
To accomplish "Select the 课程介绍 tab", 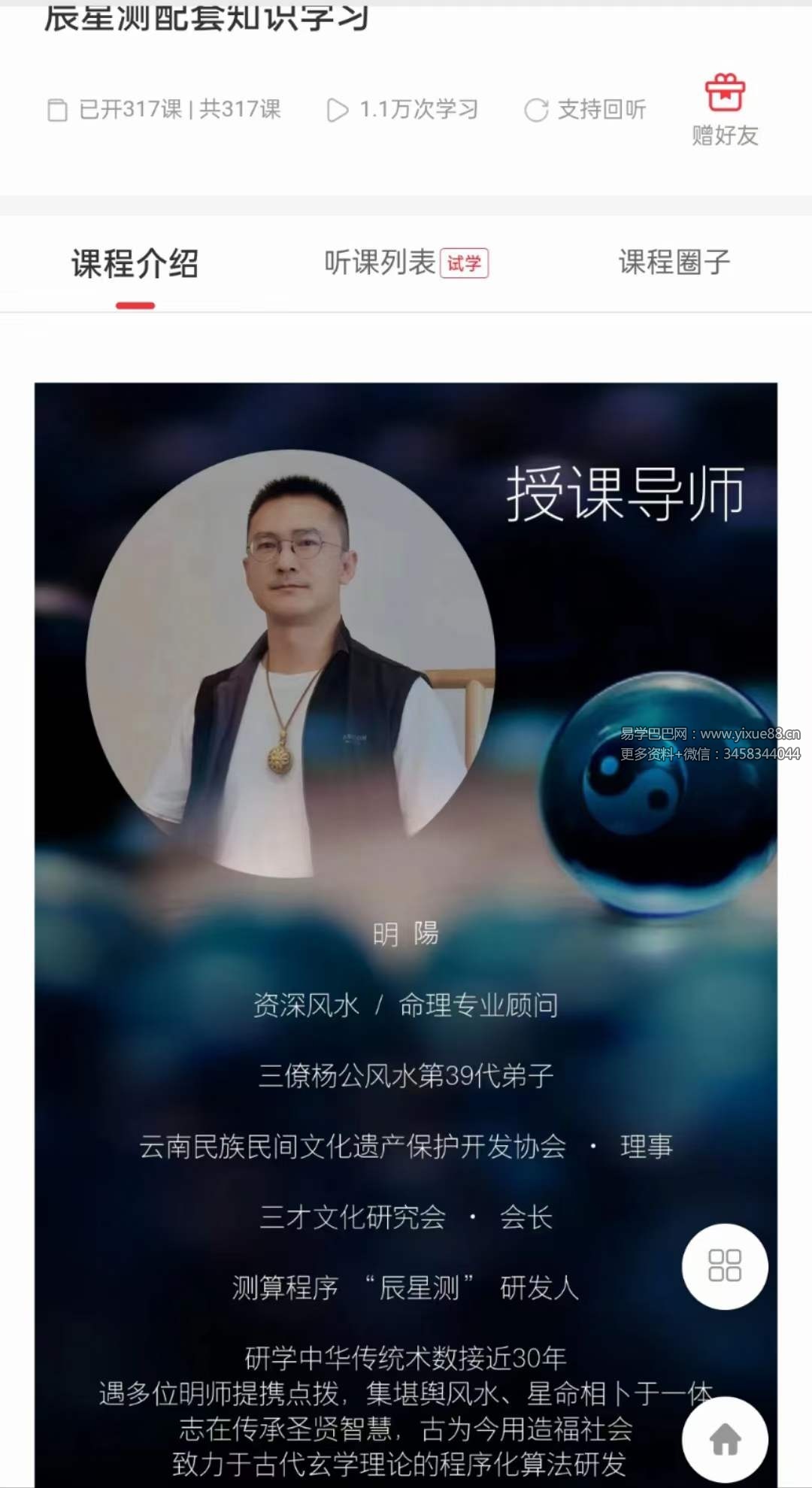I will [134, 263].
